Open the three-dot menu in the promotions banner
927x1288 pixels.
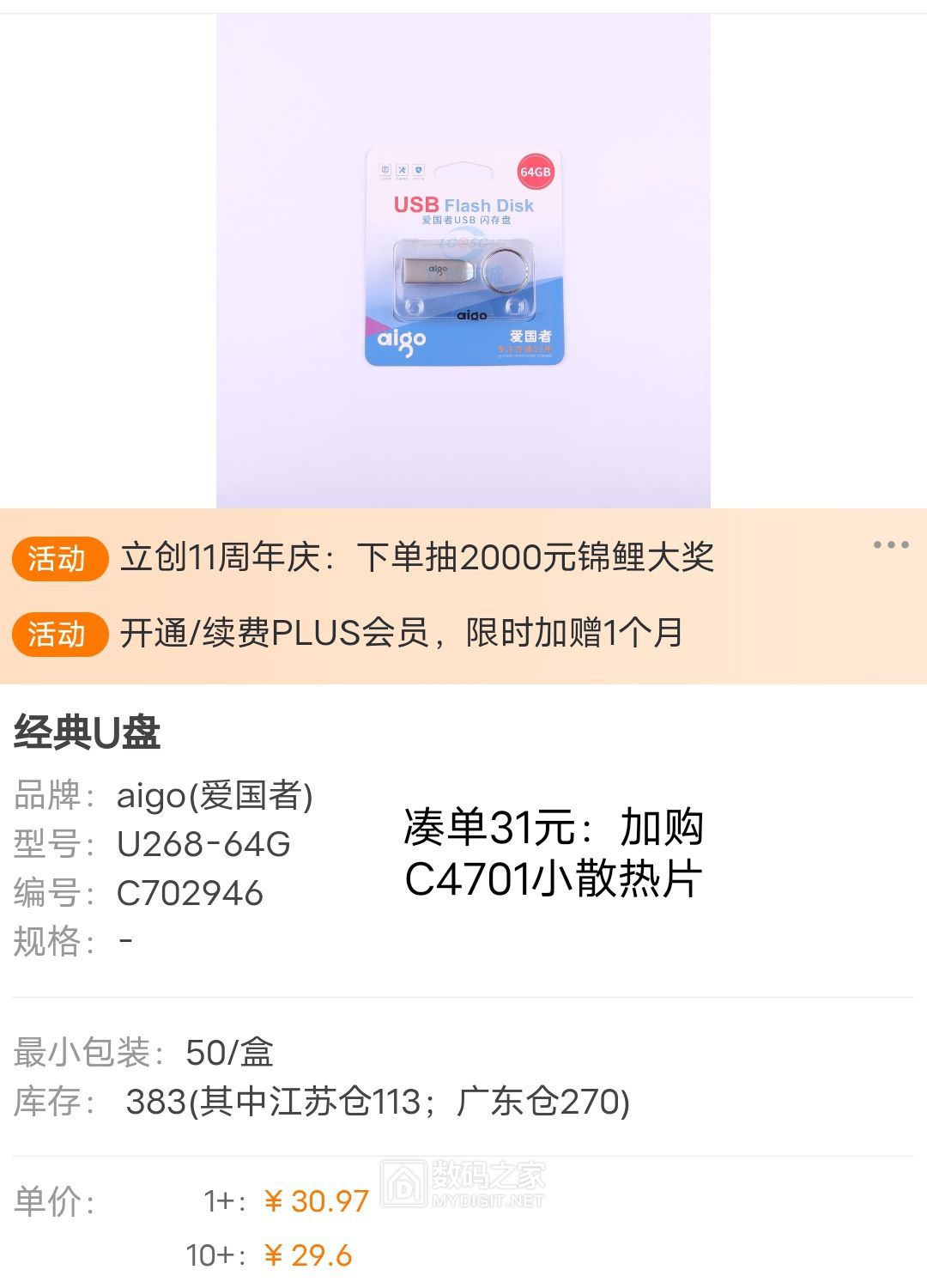890,544
